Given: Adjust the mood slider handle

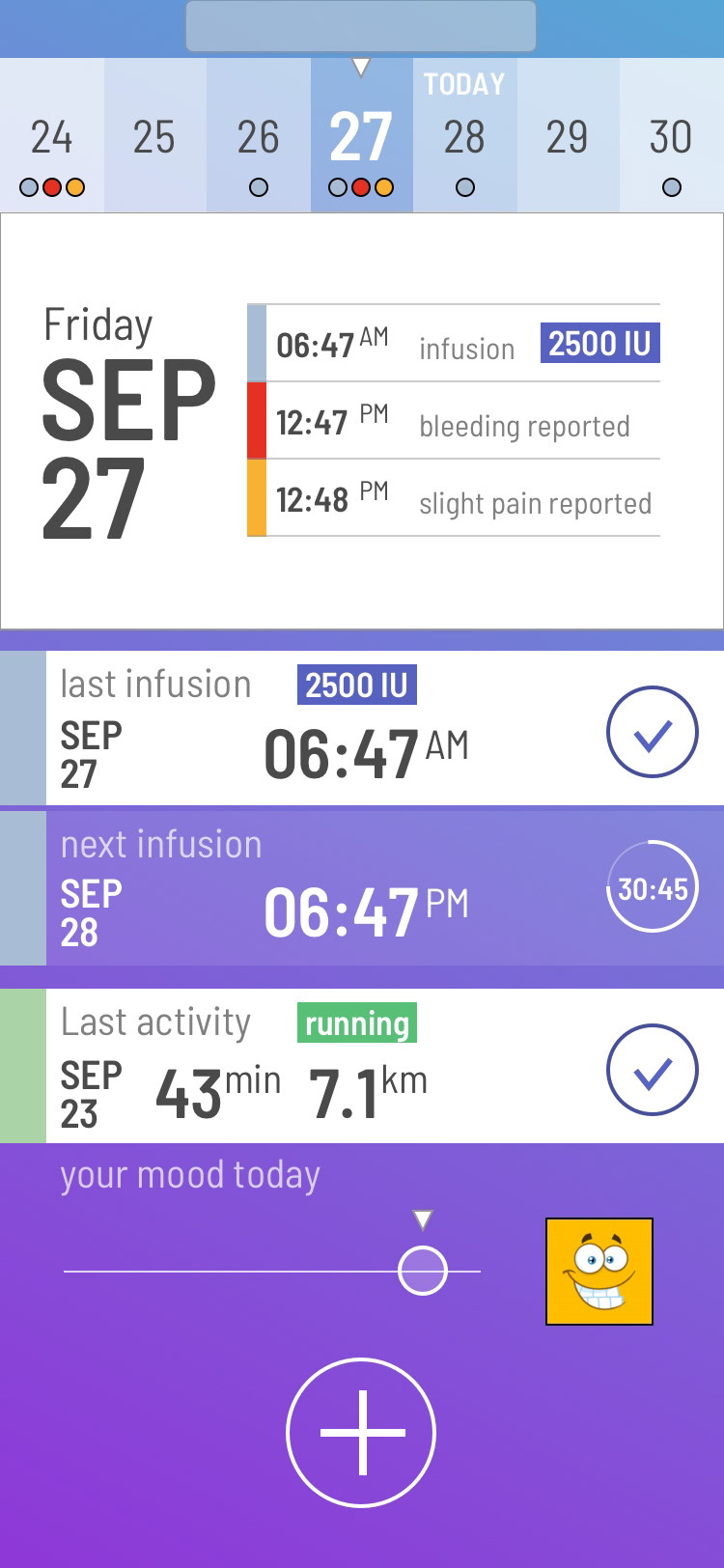Looking at the screenshot, I should coord(423,1271).
